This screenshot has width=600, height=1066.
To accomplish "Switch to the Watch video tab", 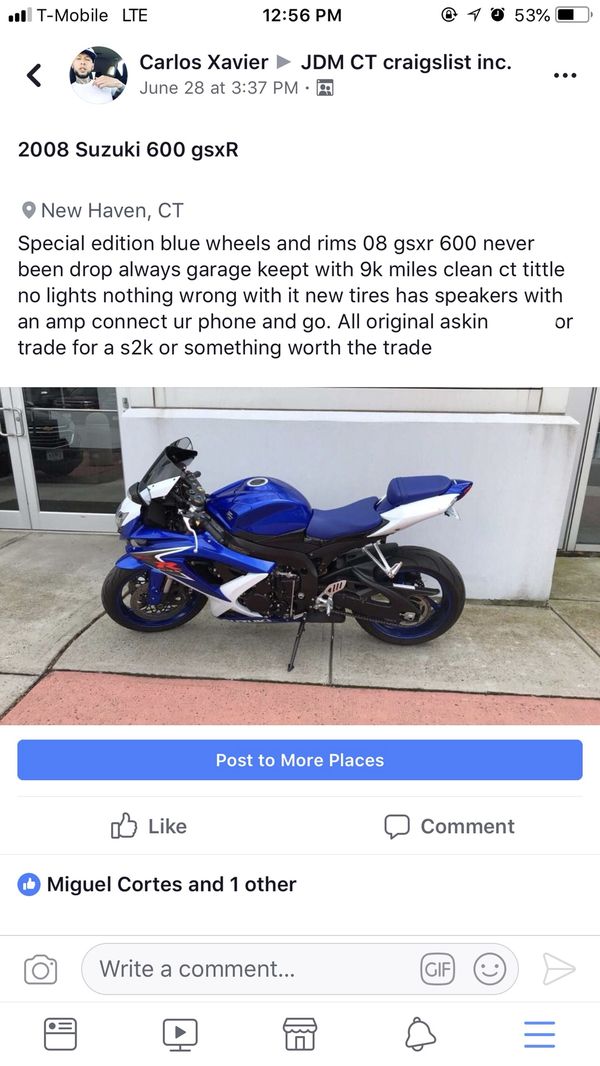I will [x=180, y=1034].
